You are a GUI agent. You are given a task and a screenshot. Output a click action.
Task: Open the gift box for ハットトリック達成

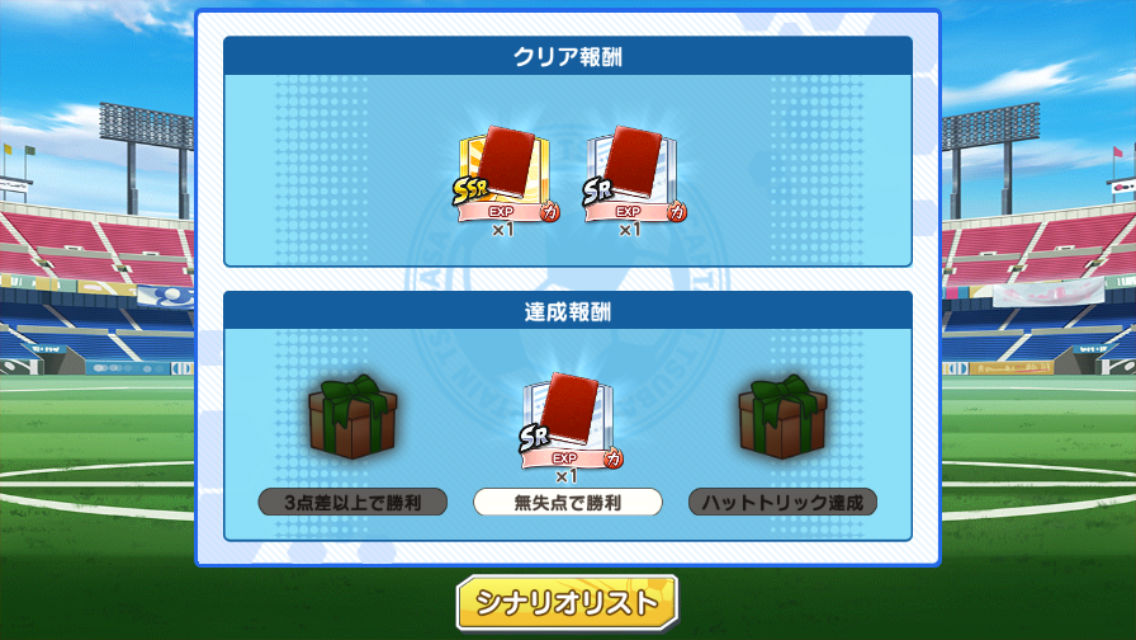tap(782, 420)
